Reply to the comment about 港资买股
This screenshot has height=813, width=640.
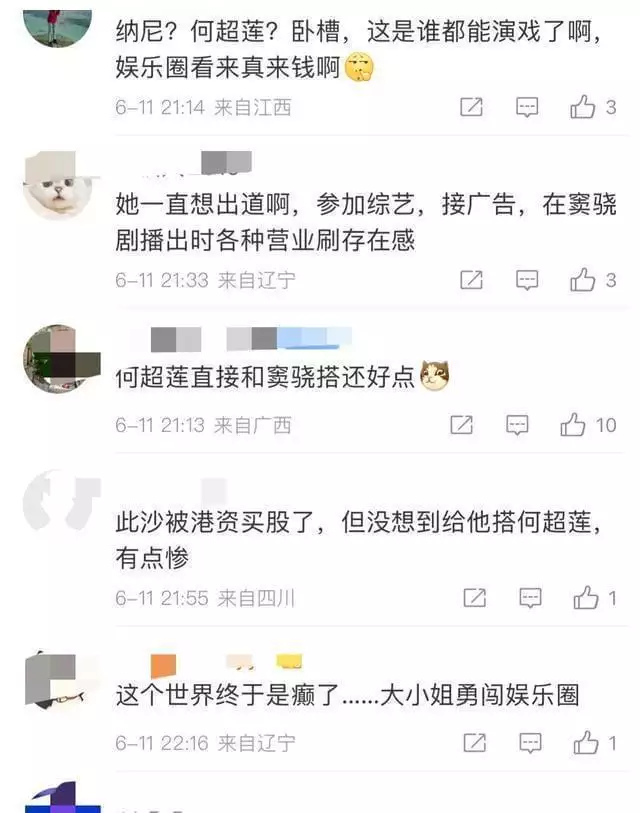click(530, 598)
